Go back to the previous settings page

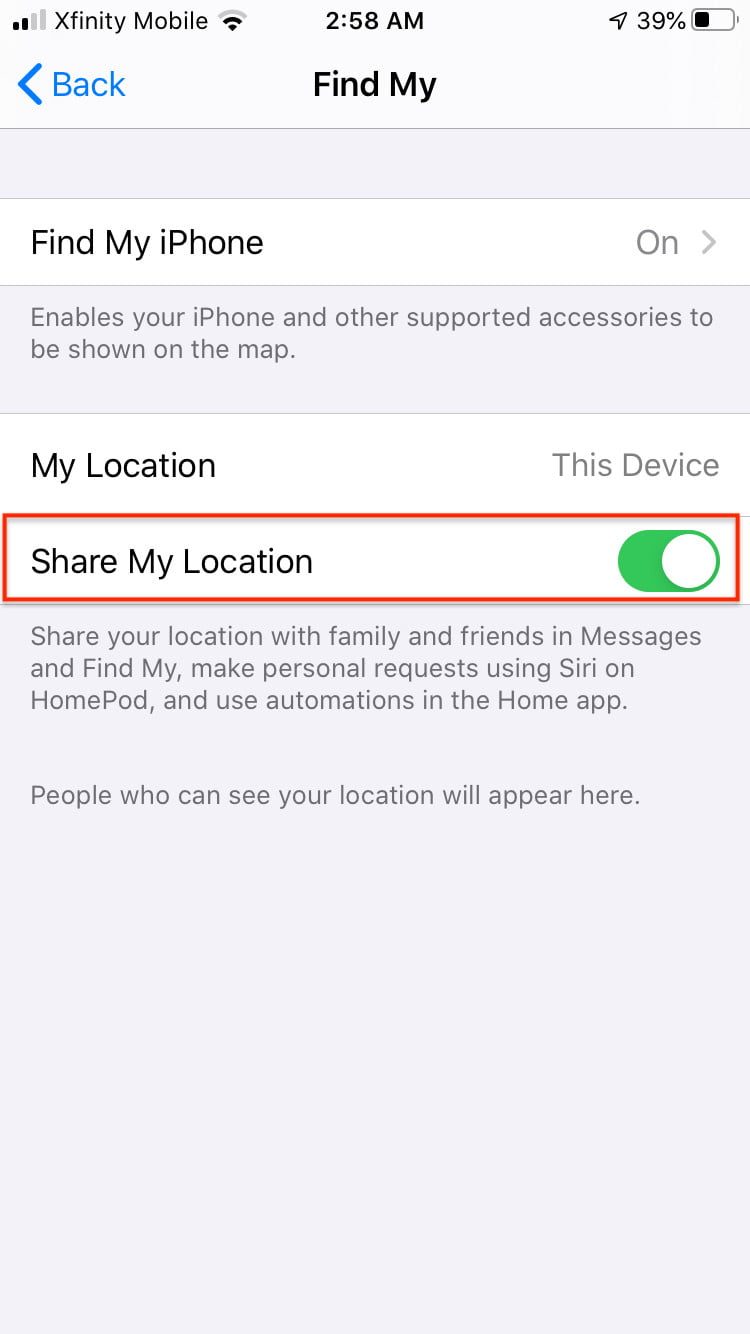[72, 85]
